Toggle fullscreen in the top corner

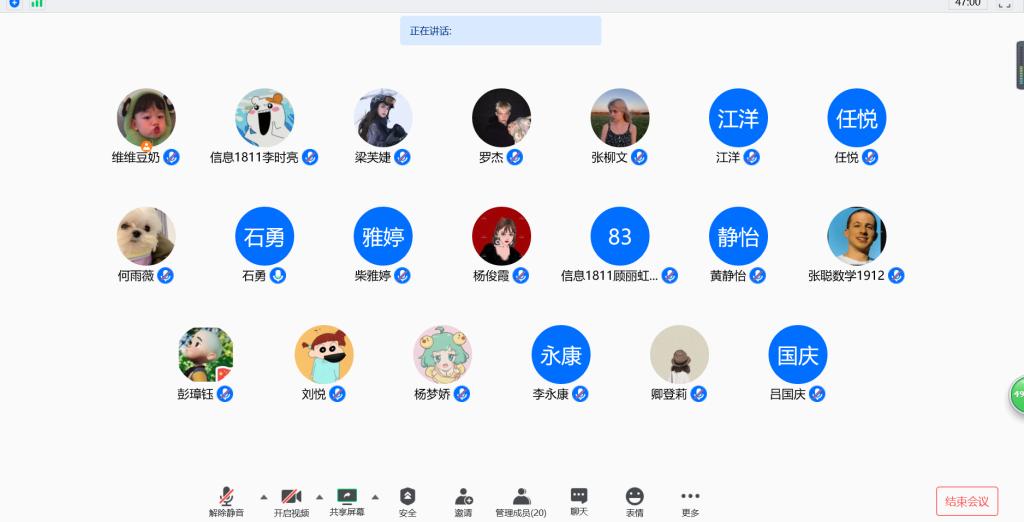click(1005, 4)
